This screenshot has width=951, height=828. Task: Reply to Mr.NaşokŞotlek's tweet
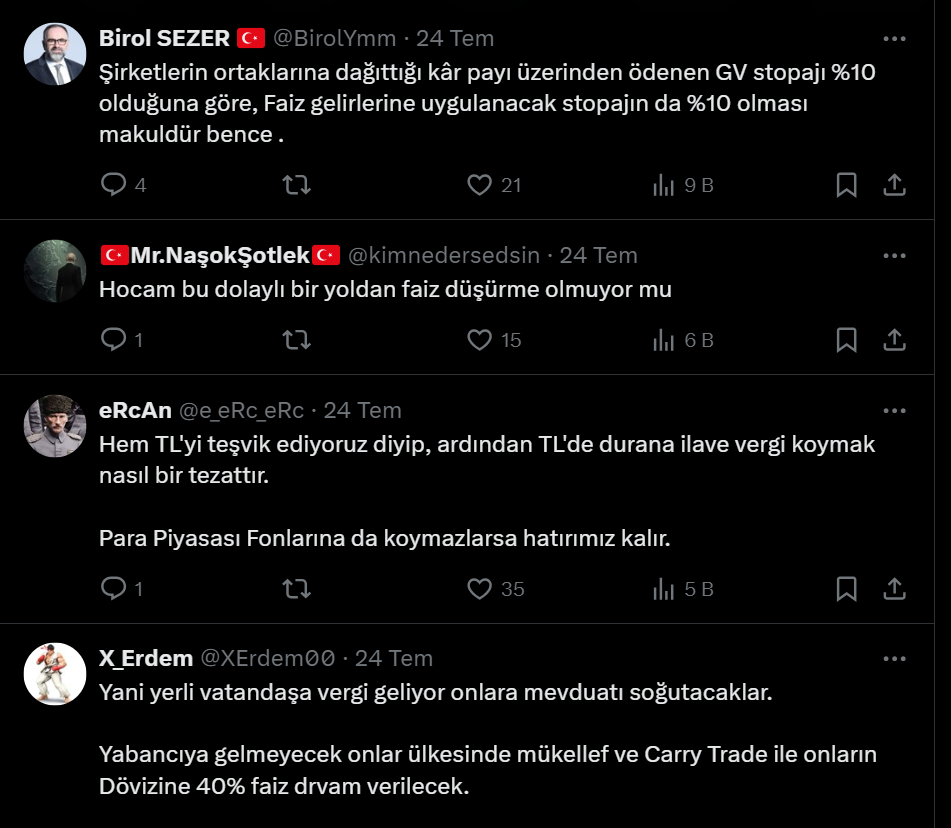(115, 340)
